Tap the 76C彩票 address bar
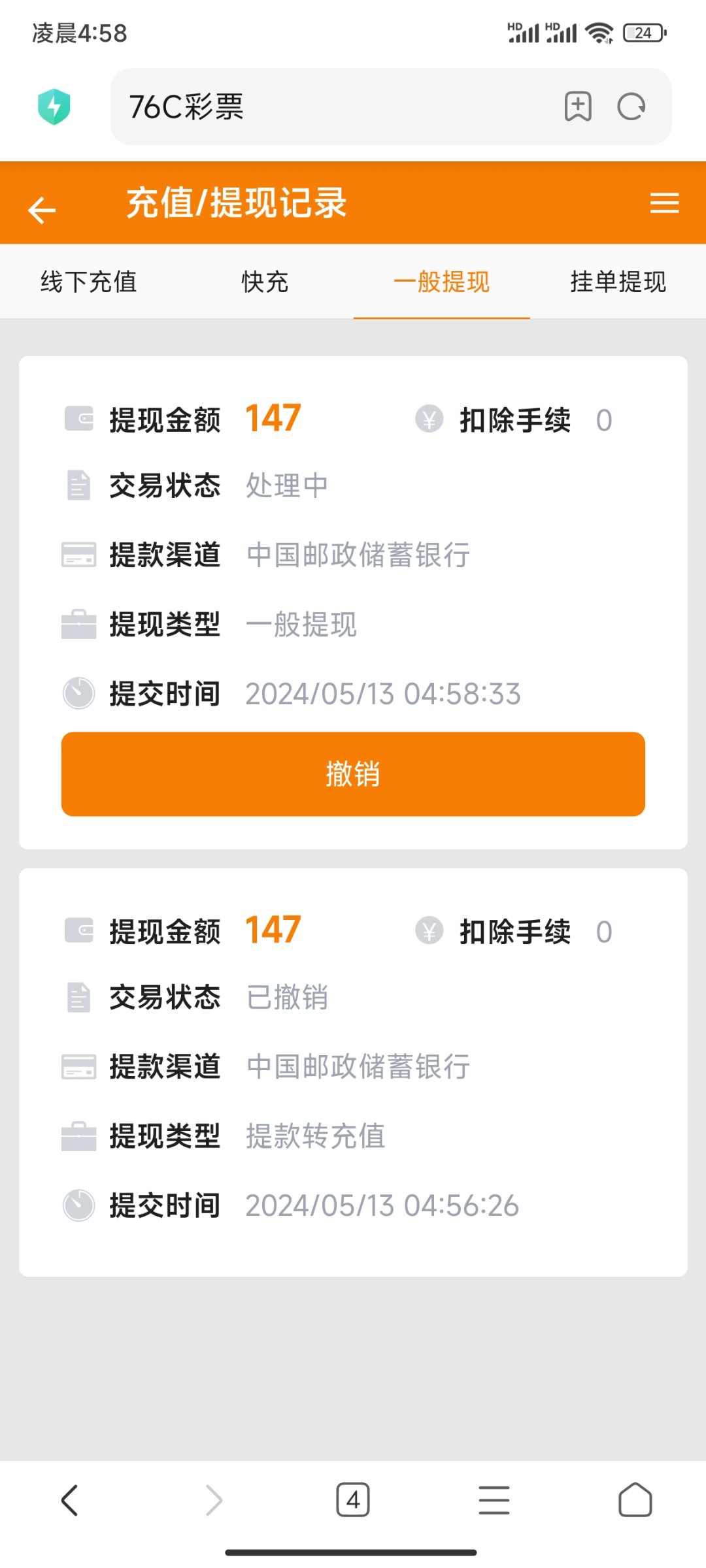The image size is (706, 1568). click(327, 106)
